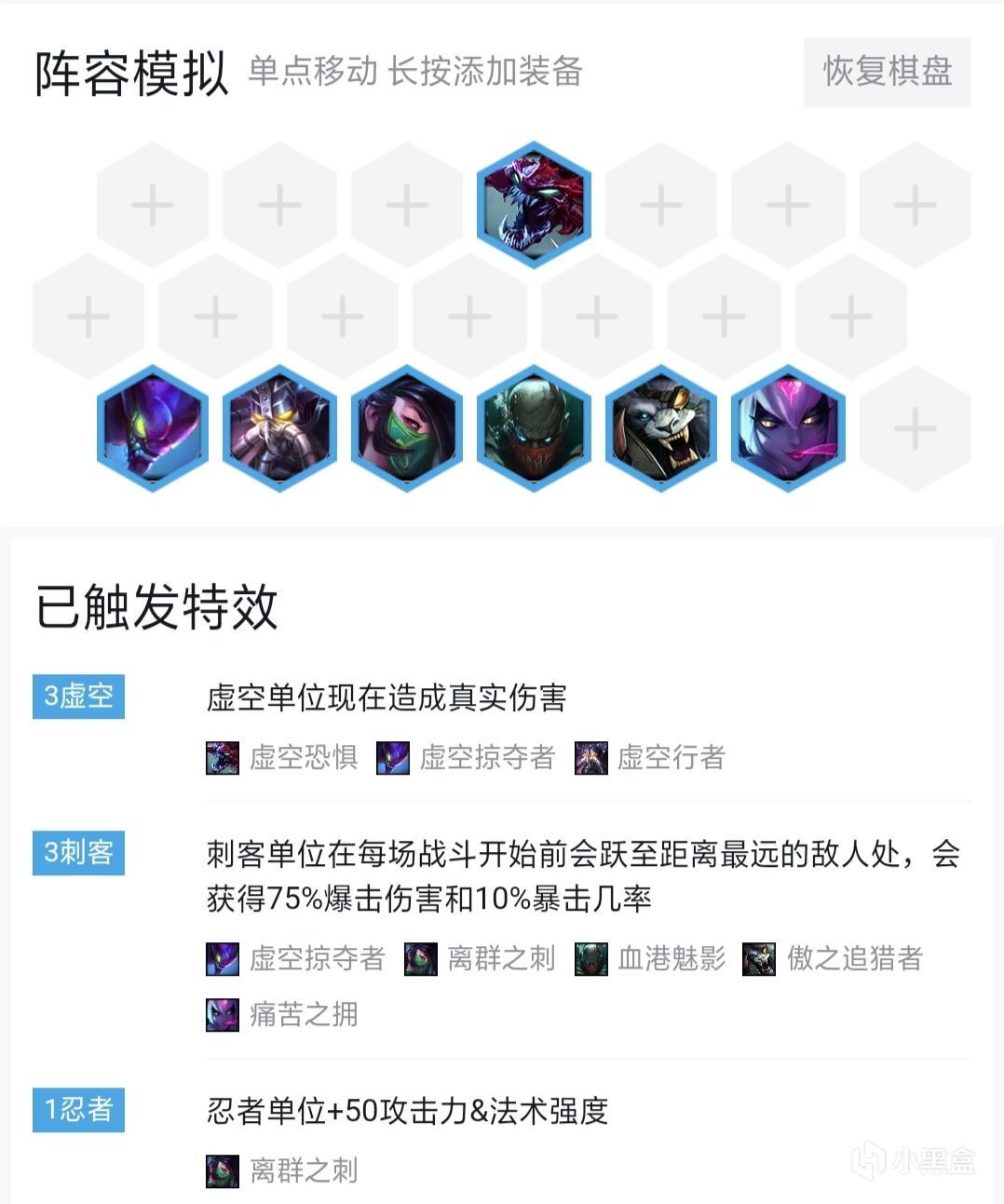Viewport: 1004px width, 1204px height.
Task: Tap the Evelynn hex on the board
Action: (788, 428)
